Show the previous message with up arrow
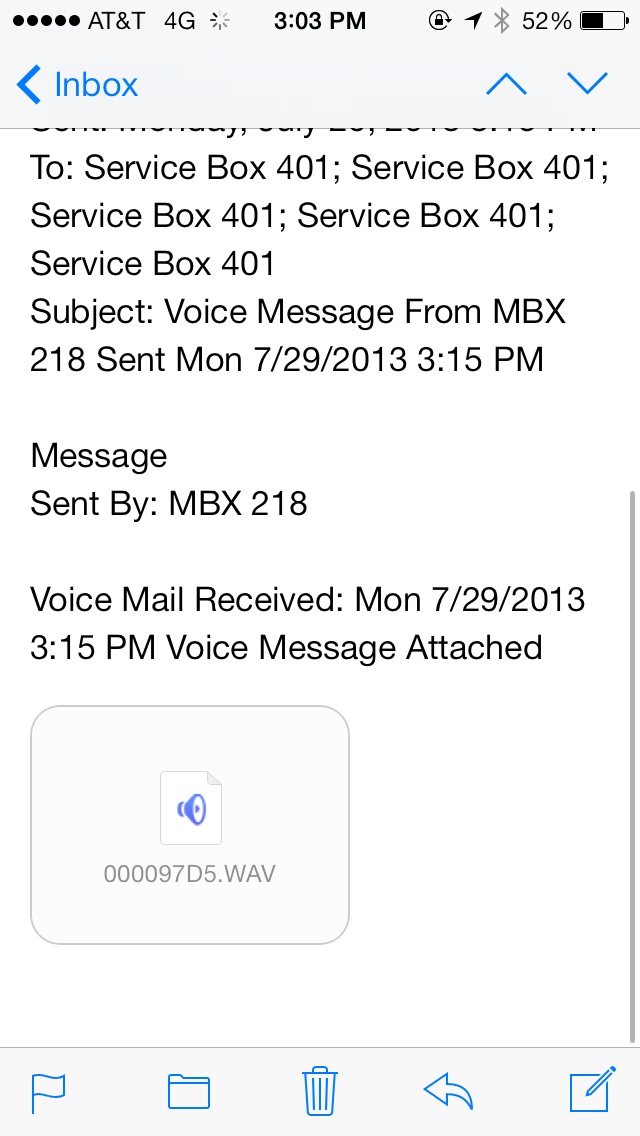The width and height of the screenshot is (640, 1136). [507, 84]
